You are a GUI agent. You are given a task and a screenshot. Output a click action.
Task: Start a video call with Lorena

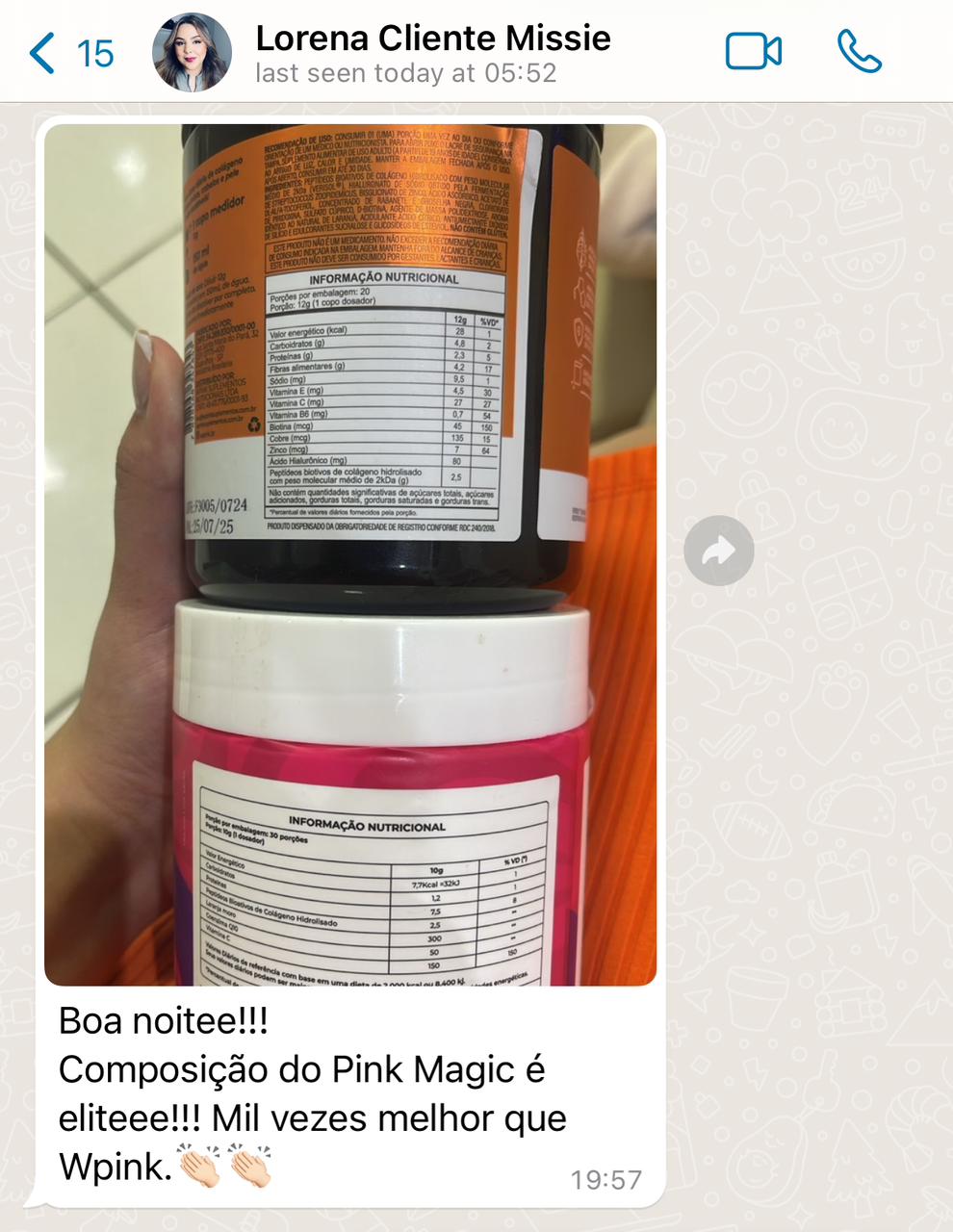click(x=753, y=52)
